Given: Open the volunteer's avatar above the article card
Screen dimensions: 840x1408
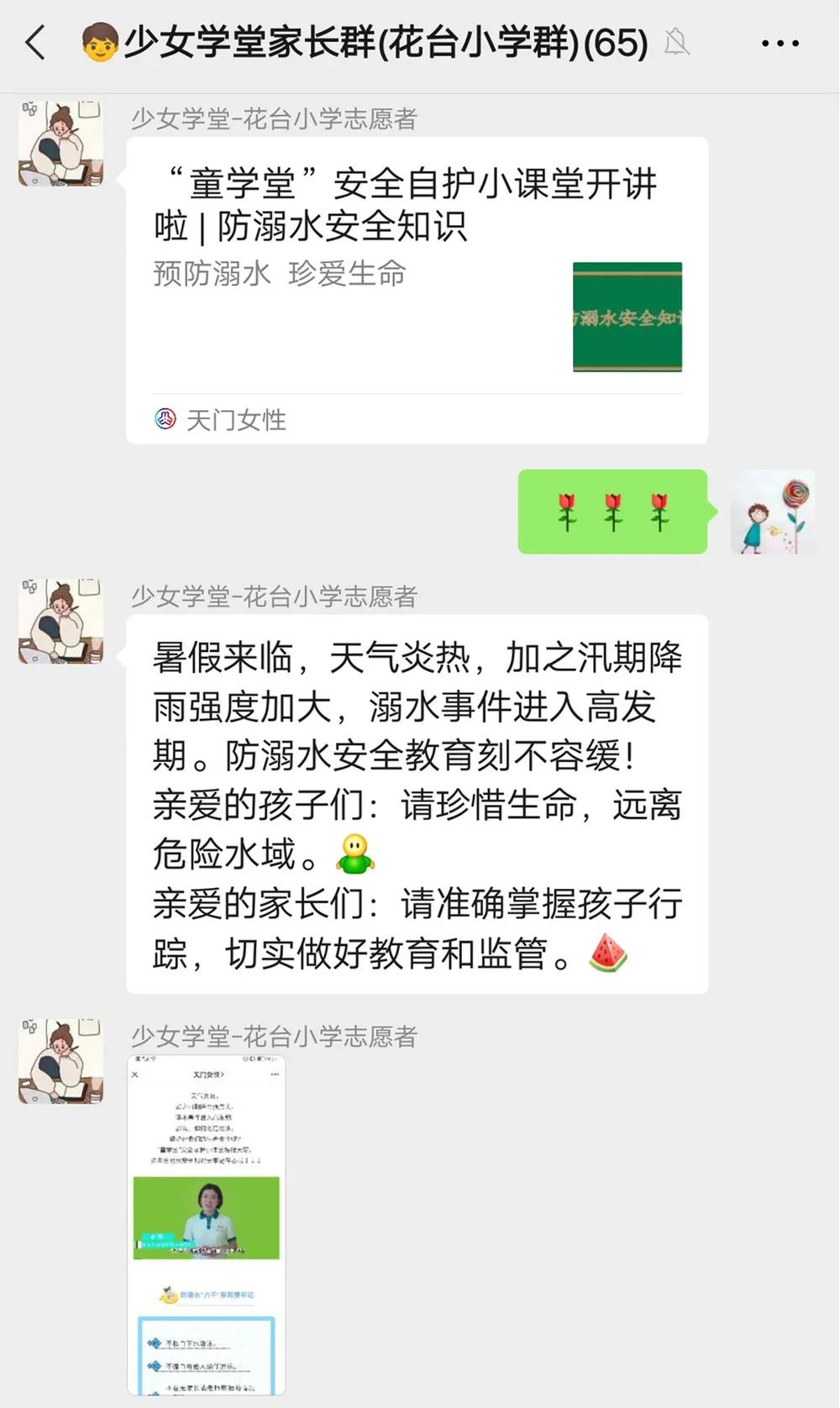Looking at the screenshot, I should click(60, 144).
